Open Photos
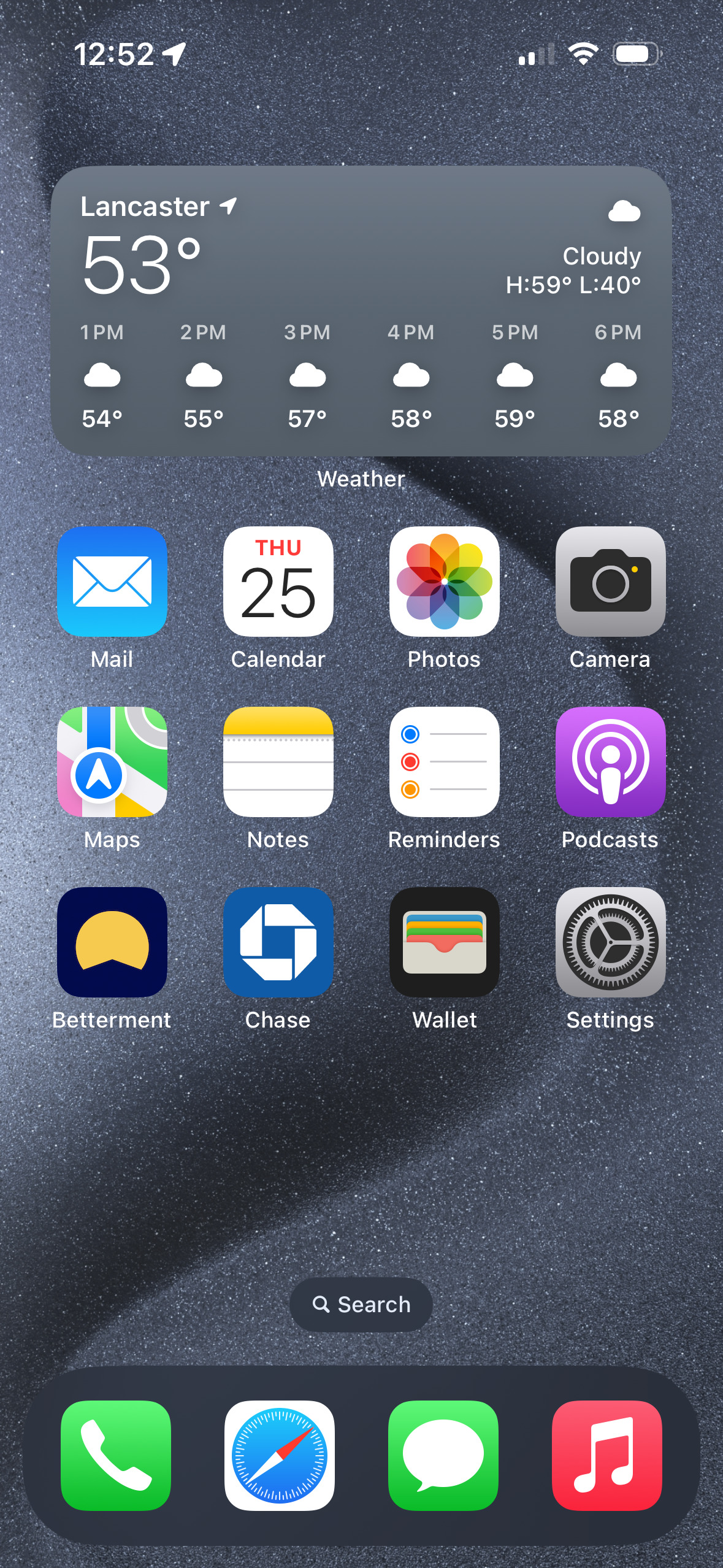The image size is (723, 1568). point(445,582)
